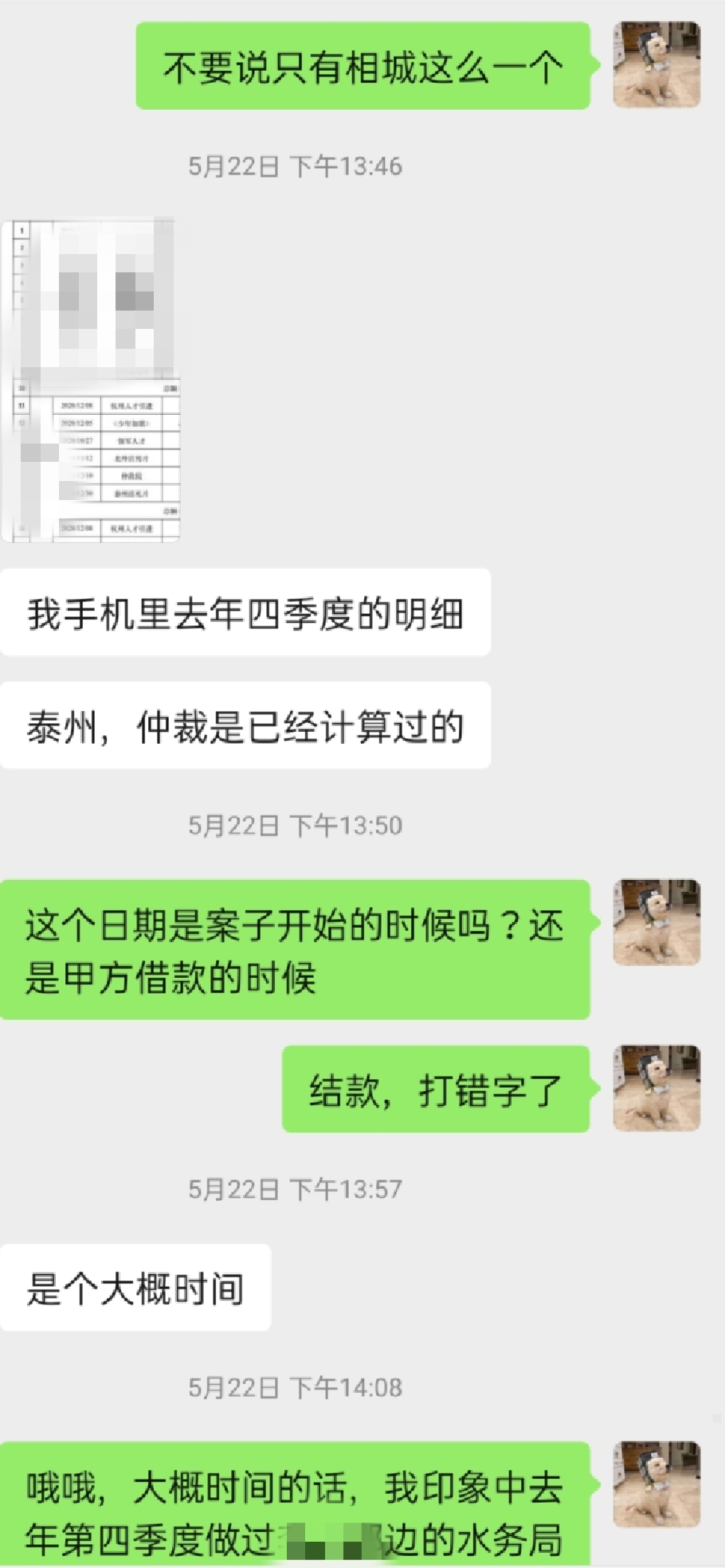The width and height of the screenshot is (725, 1568).
Task: Tap avatar beside 结款,打错字了 message
Action: [x=656, y=1089]
